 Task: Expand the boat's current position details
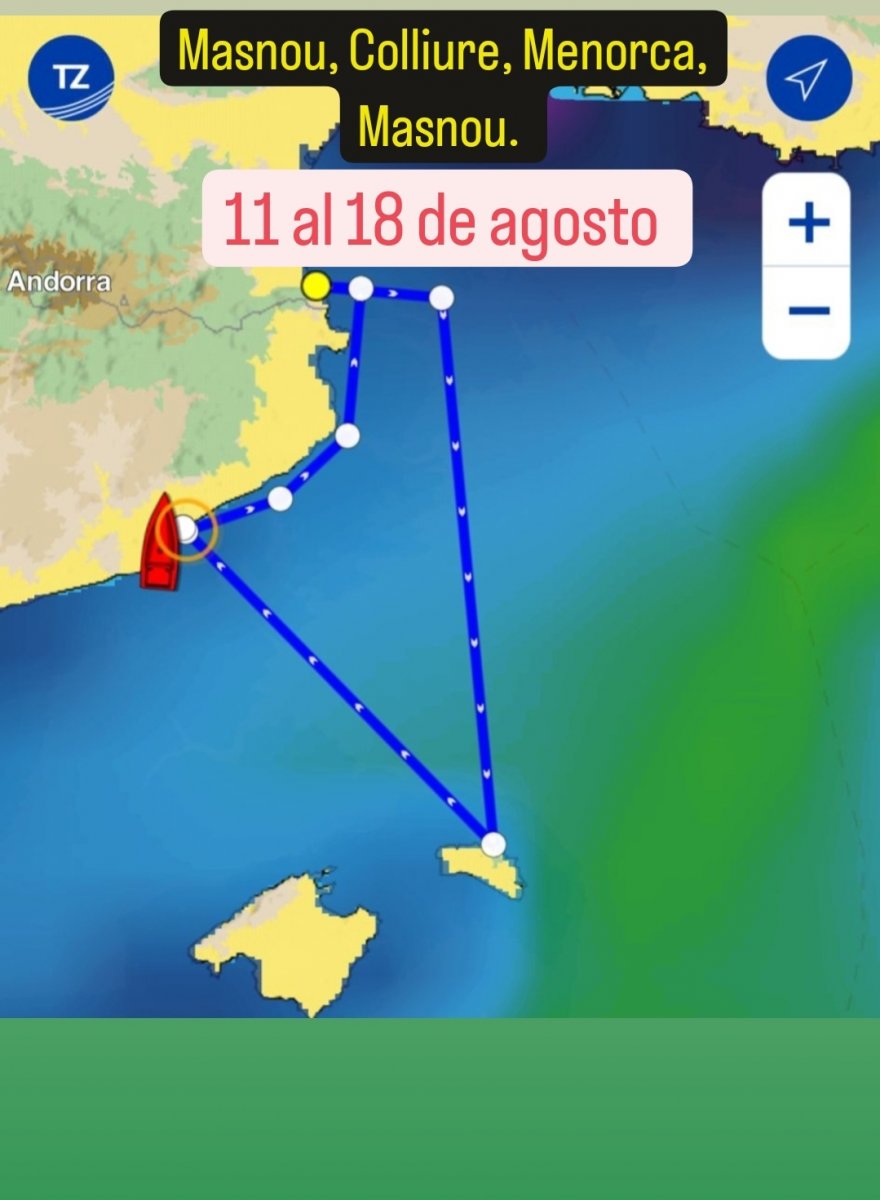pos(161,550)
